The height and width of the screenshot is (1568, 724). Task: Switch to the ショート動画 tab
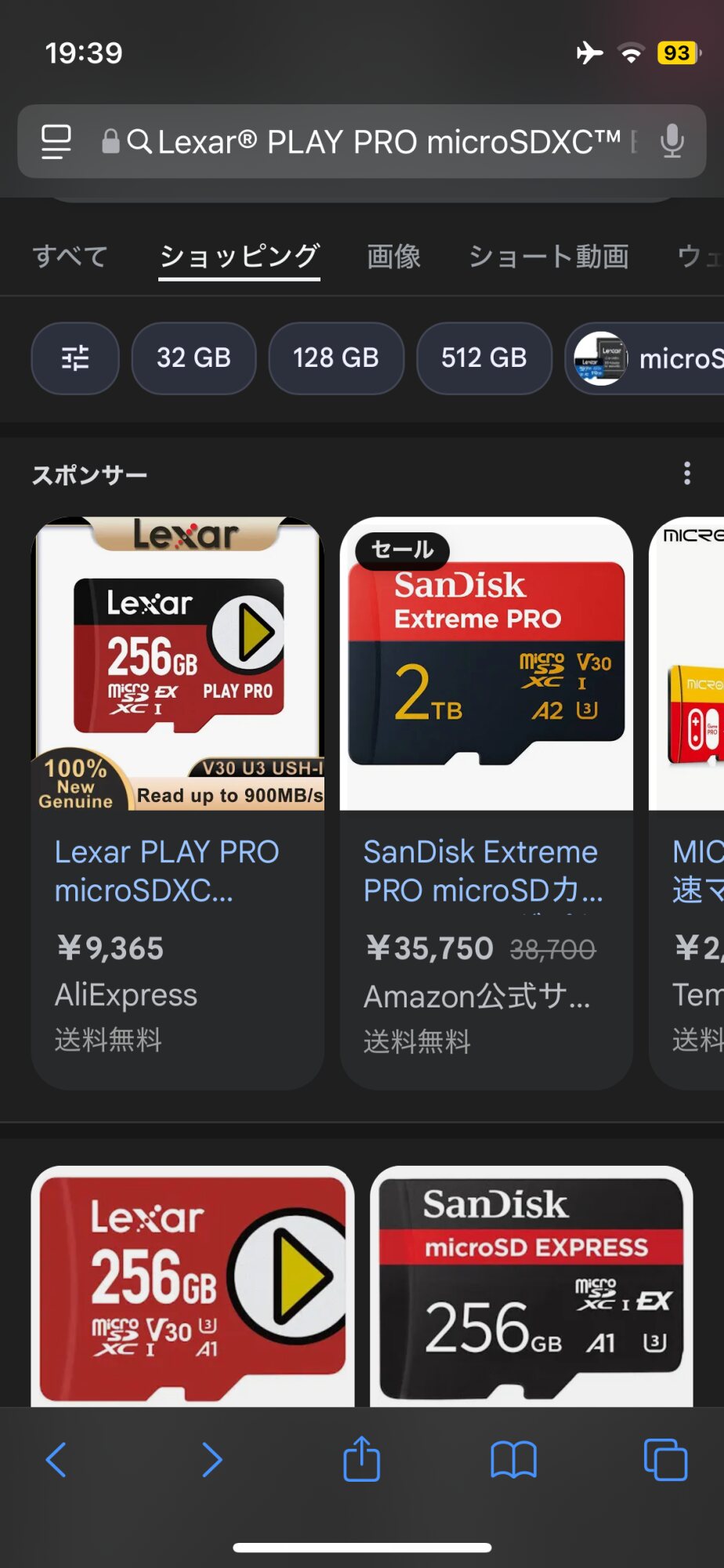pos(548,256)
